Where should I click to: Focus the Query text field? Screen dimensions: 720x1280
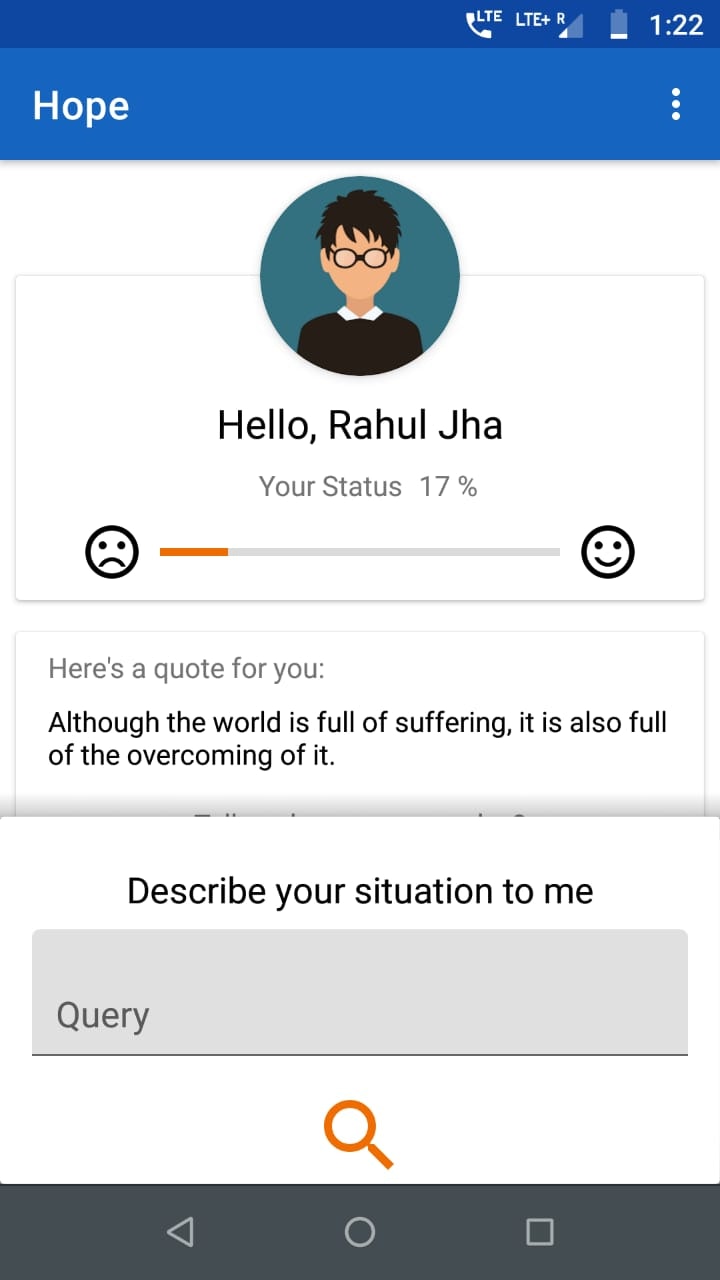(x=360, y=992)
